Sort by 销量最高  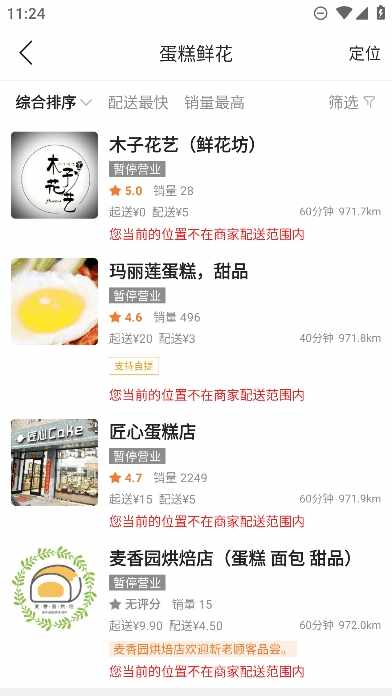tap(214, 103)
